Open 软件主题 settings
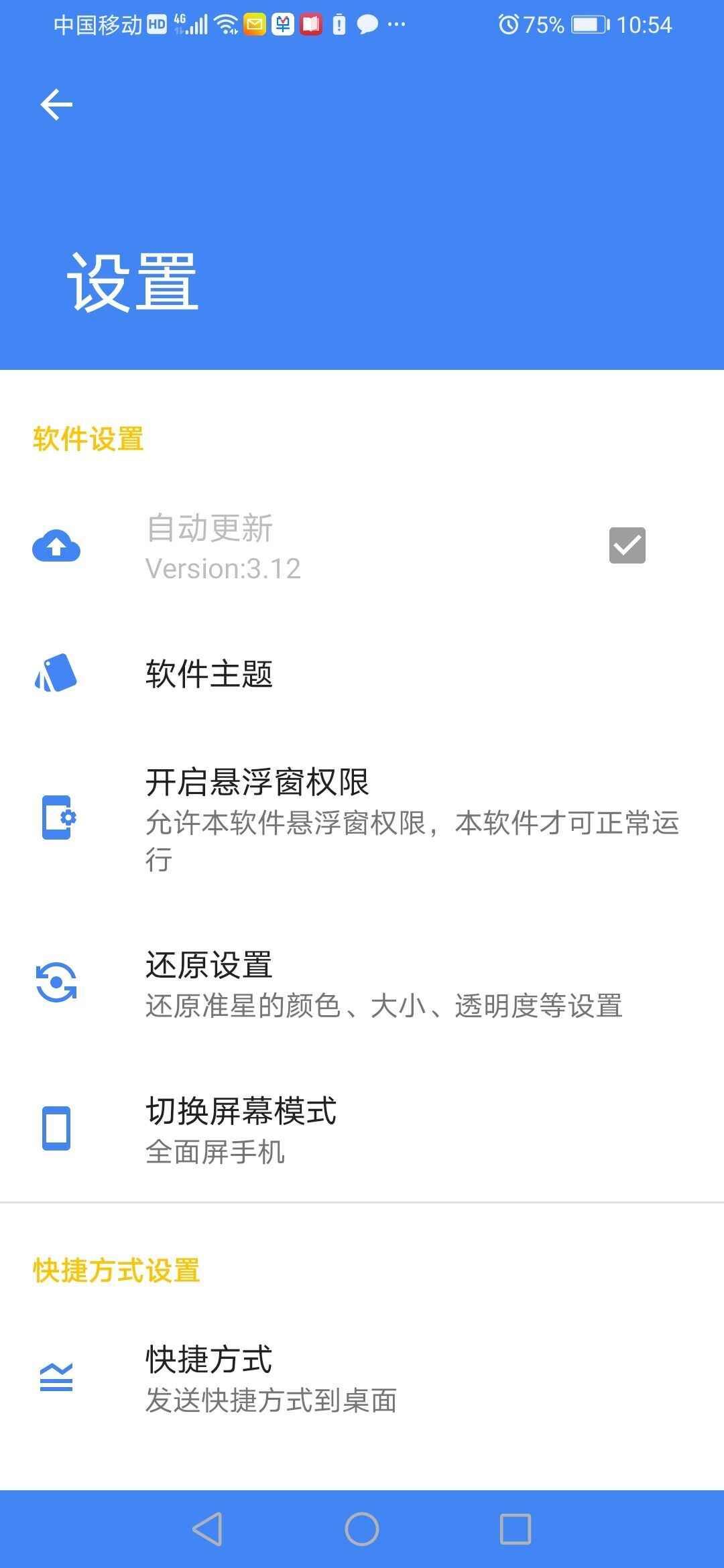This screenshot has width=724, height=1568. coord(209,674)
